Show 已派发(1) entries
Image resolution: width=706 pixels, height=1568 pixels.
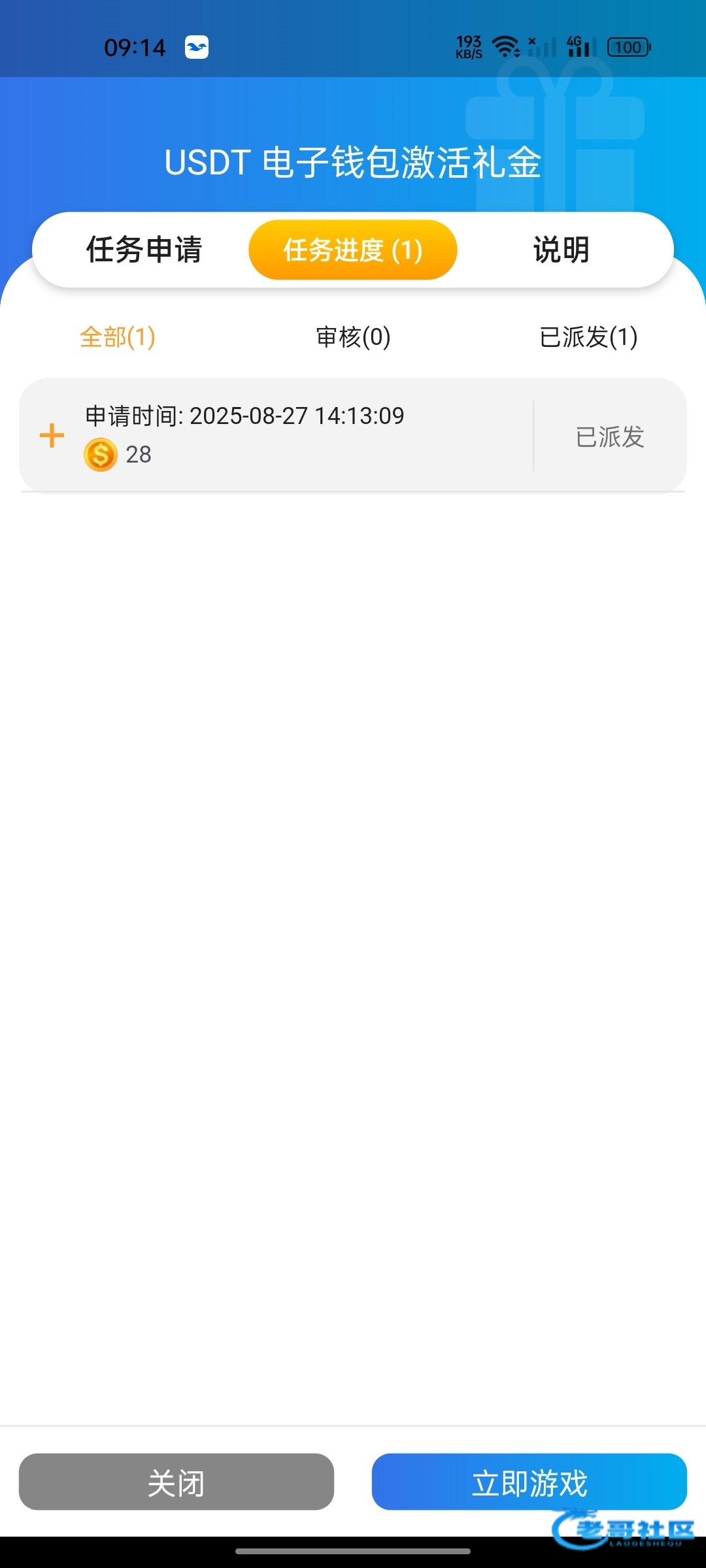(x=588, y=337)
